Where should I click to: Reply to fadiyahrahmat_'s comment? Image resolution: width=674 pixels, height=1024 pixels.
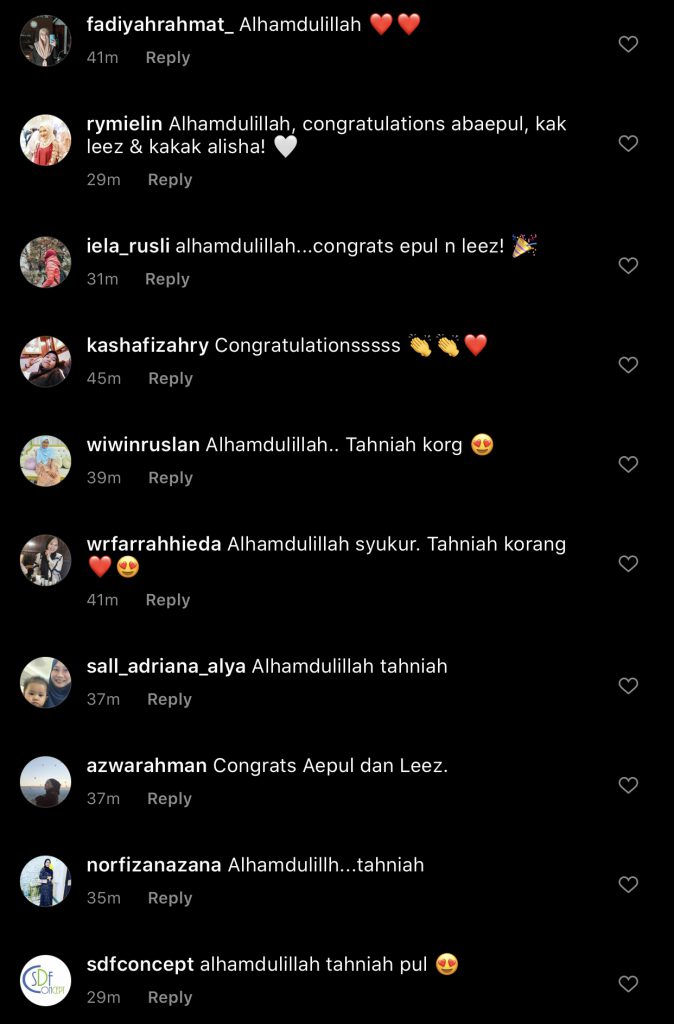[167, 58]
